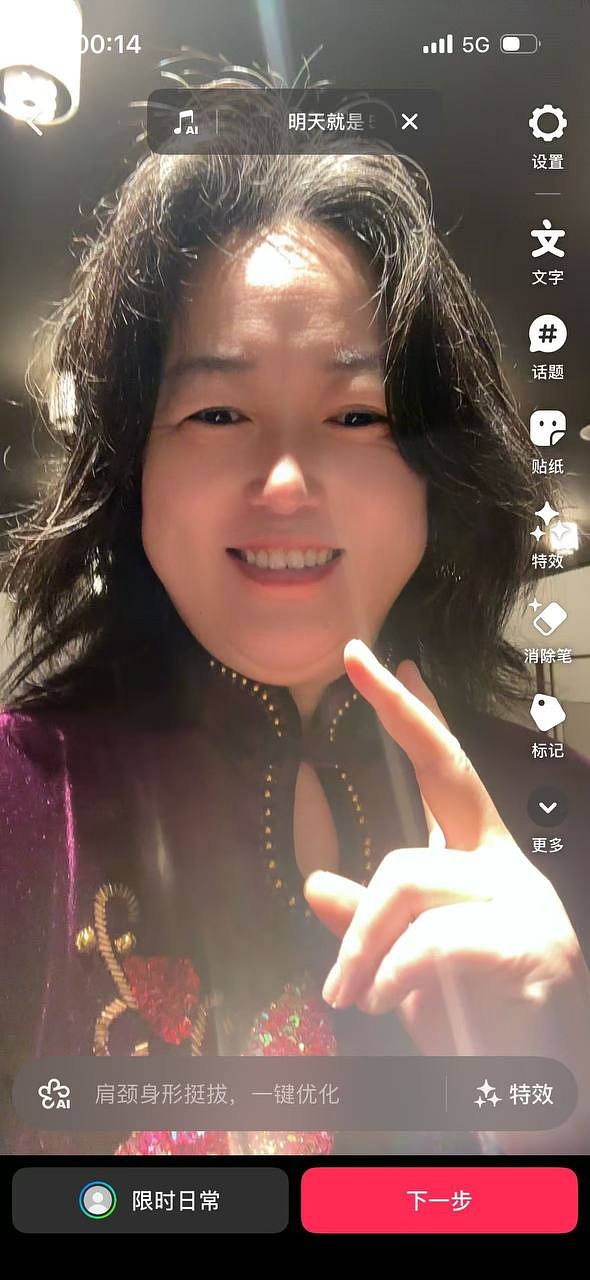
Task: Add text with the 文字 tool
Action: coord(547,252)
